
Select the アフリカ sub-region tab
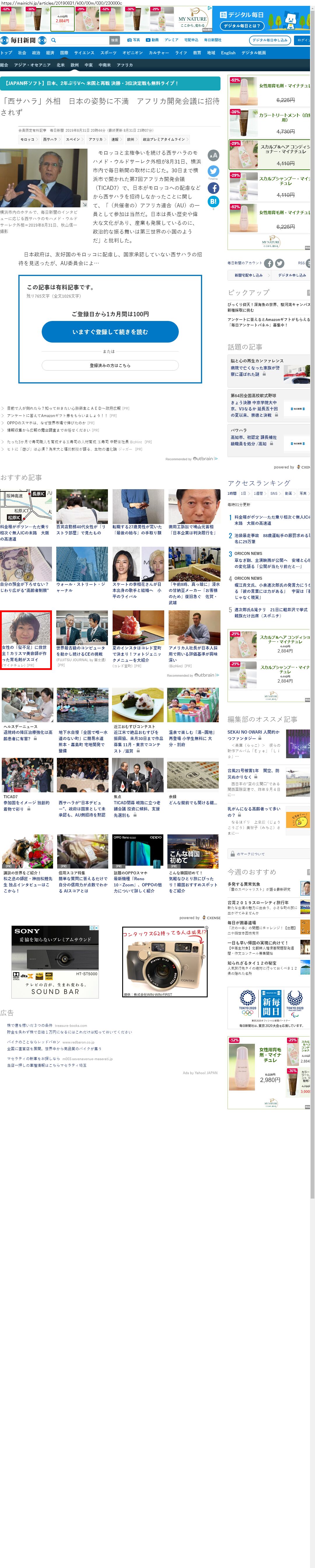(x=125, y=65)
